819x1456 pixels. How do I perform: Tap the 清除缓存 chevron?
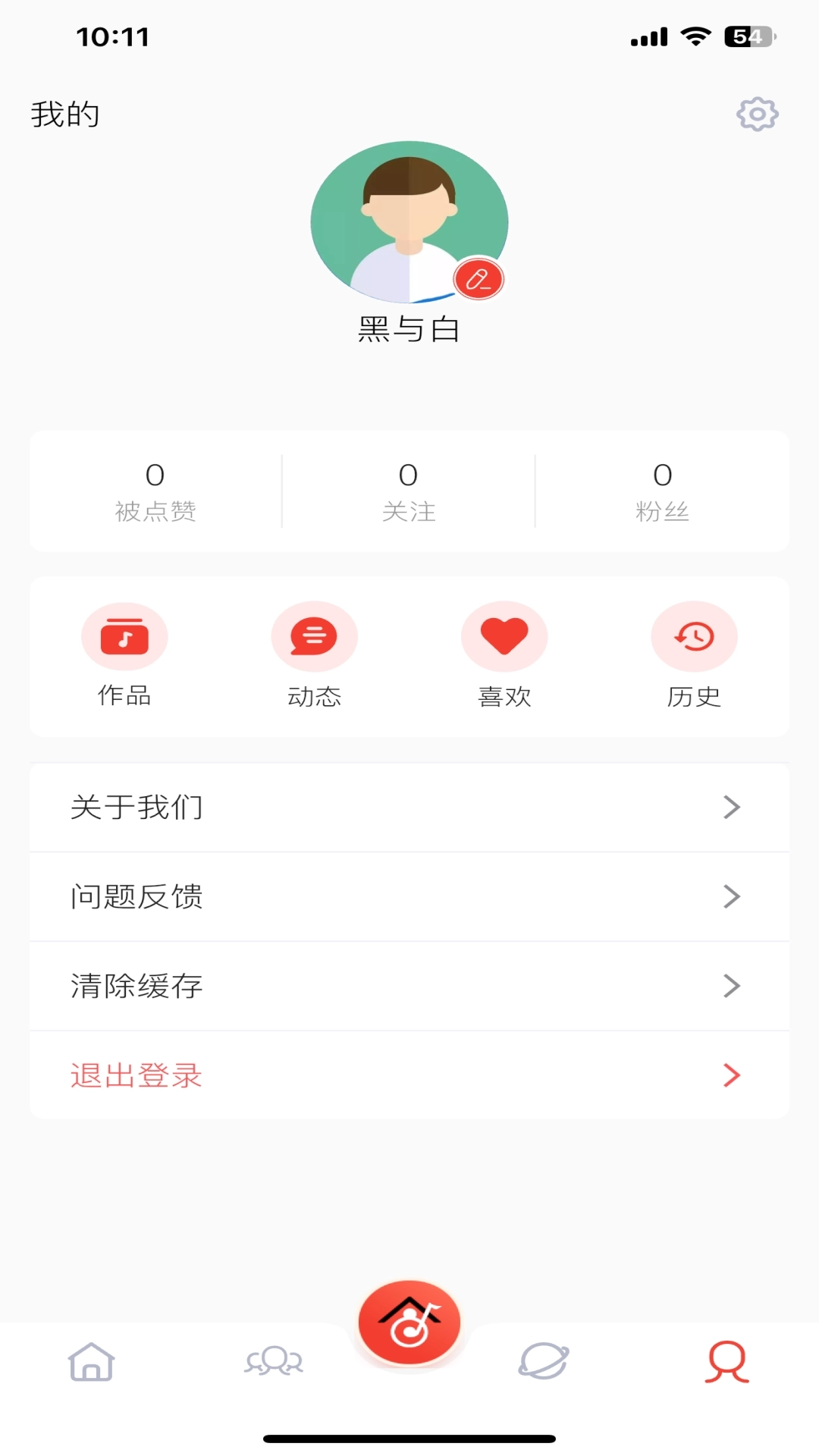[x=730, y=986]
